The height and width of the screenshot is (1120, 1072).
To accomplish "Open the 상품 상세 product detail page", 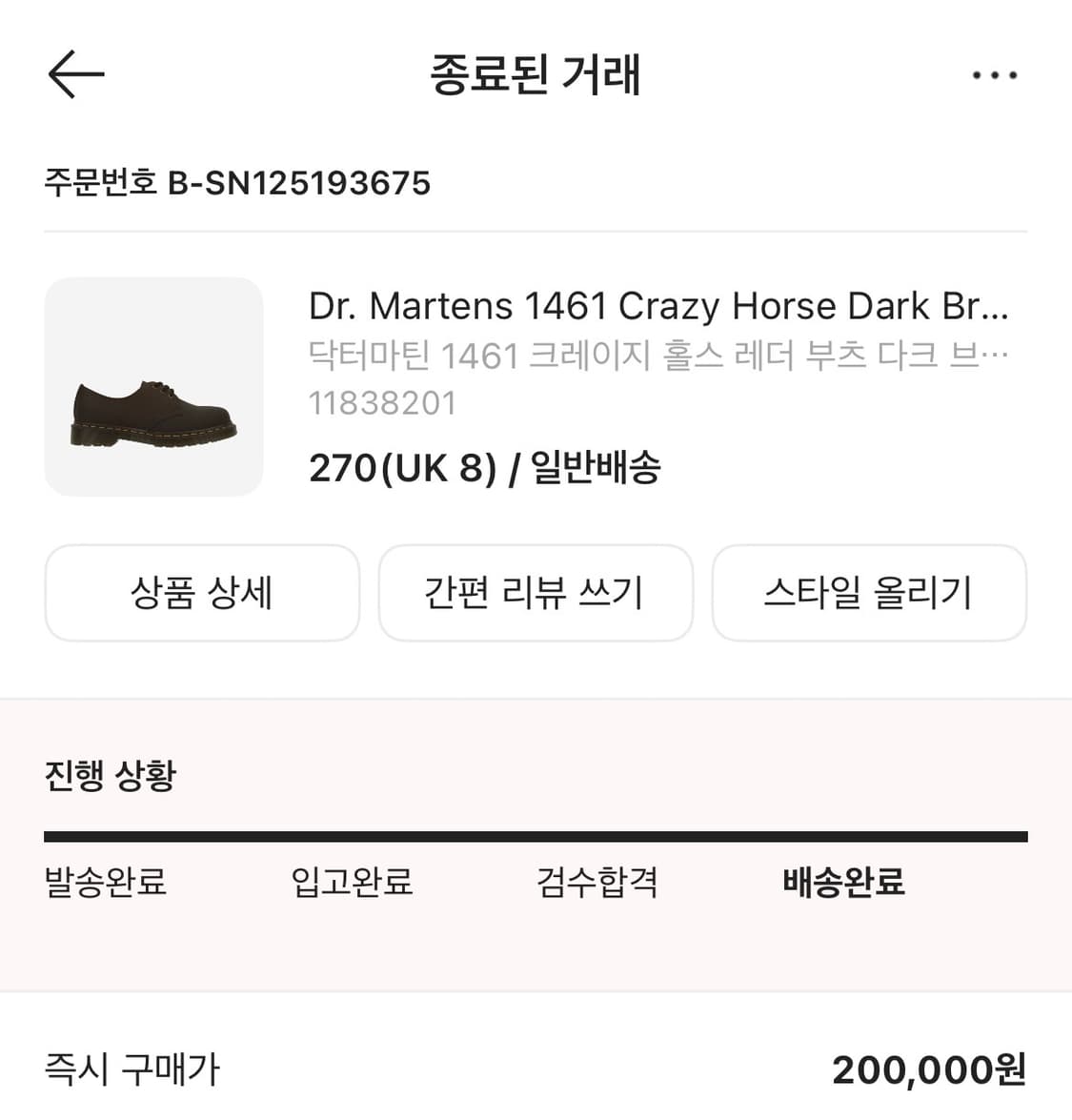I will [x=202, y=593].
